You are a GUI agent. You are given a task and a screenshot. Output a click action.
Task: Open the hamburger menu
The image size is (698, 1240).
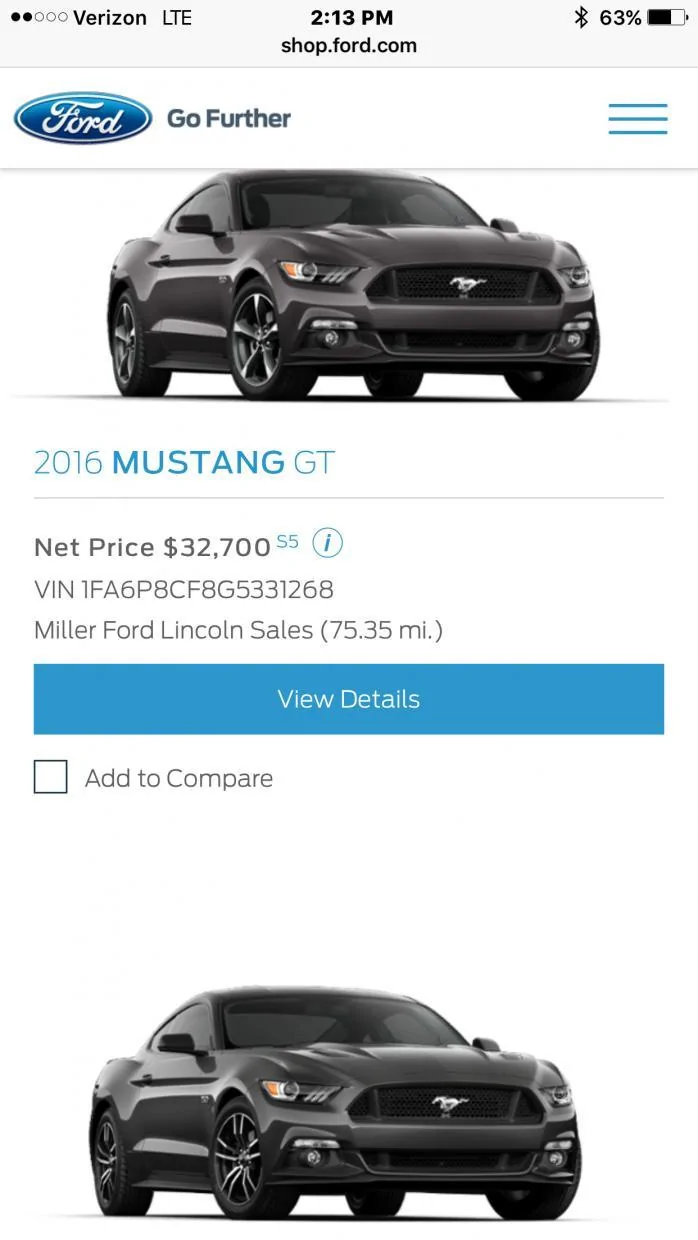[638, 118]
